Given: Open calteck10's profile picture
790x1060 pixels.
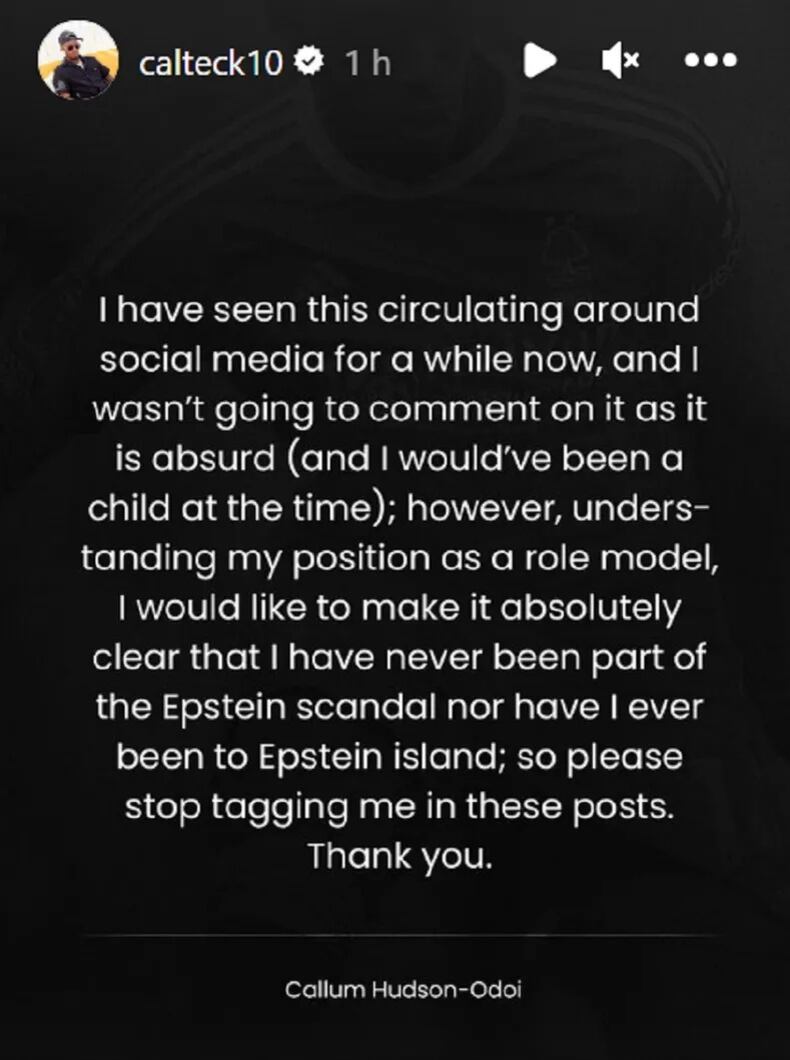Looking at the screenshot, I should (78, 61).
